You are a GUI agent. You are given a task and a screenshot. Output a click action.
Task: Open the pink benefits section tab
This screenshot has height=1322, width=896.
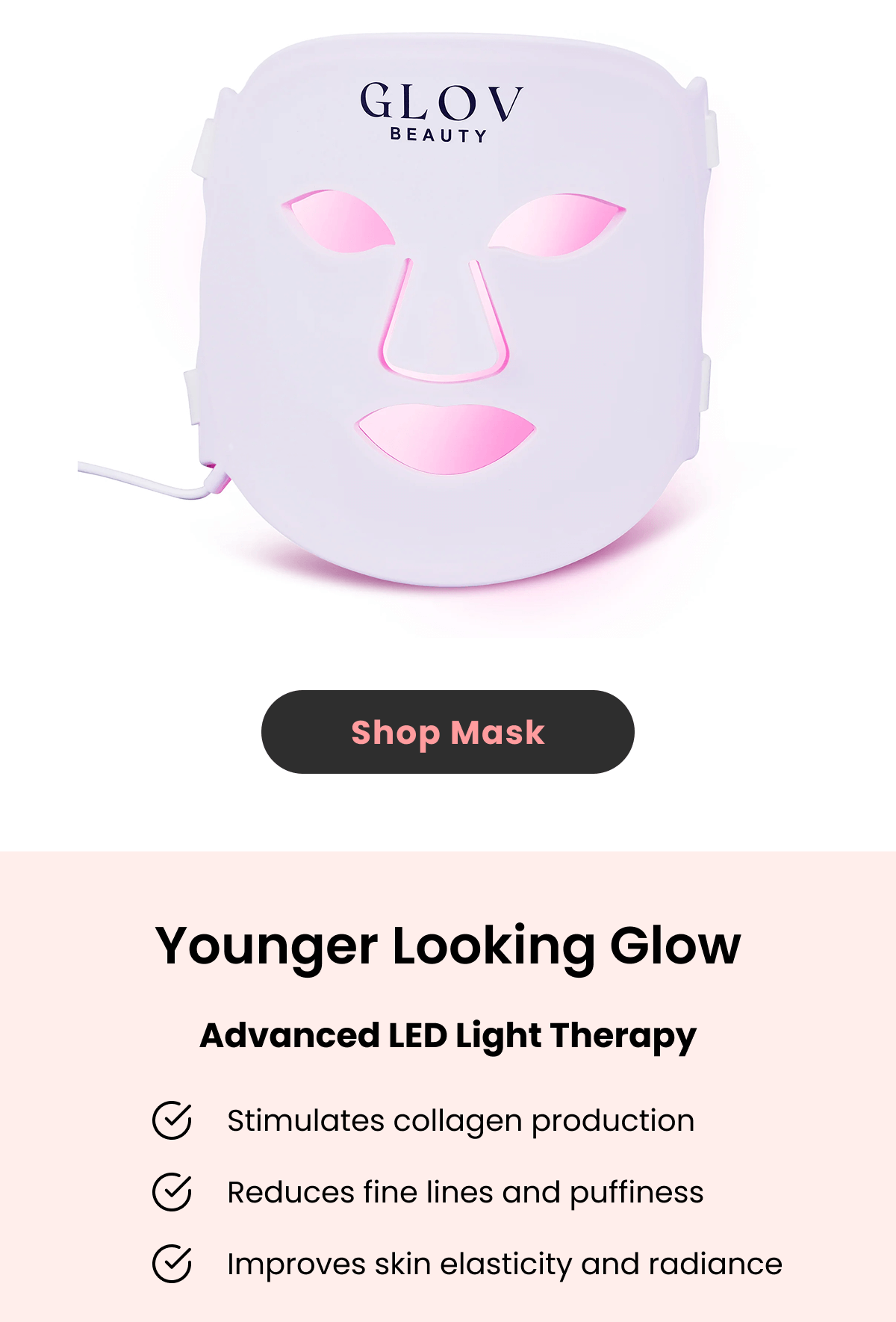click(x=448, y=1083)
